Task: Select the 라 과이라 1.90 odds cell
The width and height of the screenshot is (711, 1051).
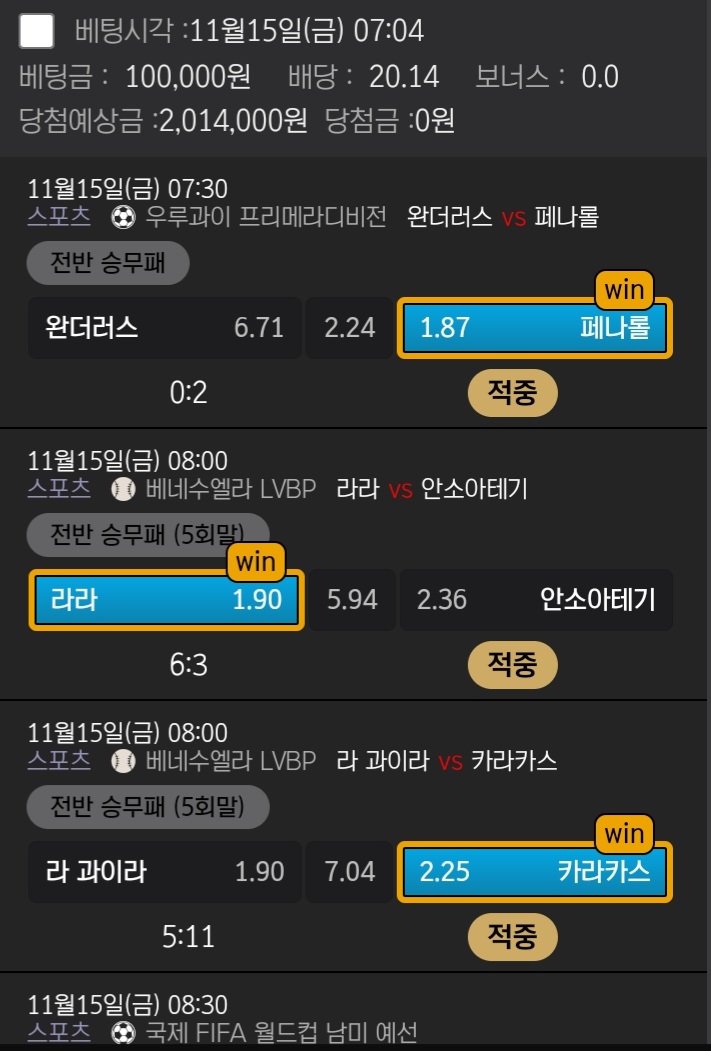Action: click(x=165, y=872)
